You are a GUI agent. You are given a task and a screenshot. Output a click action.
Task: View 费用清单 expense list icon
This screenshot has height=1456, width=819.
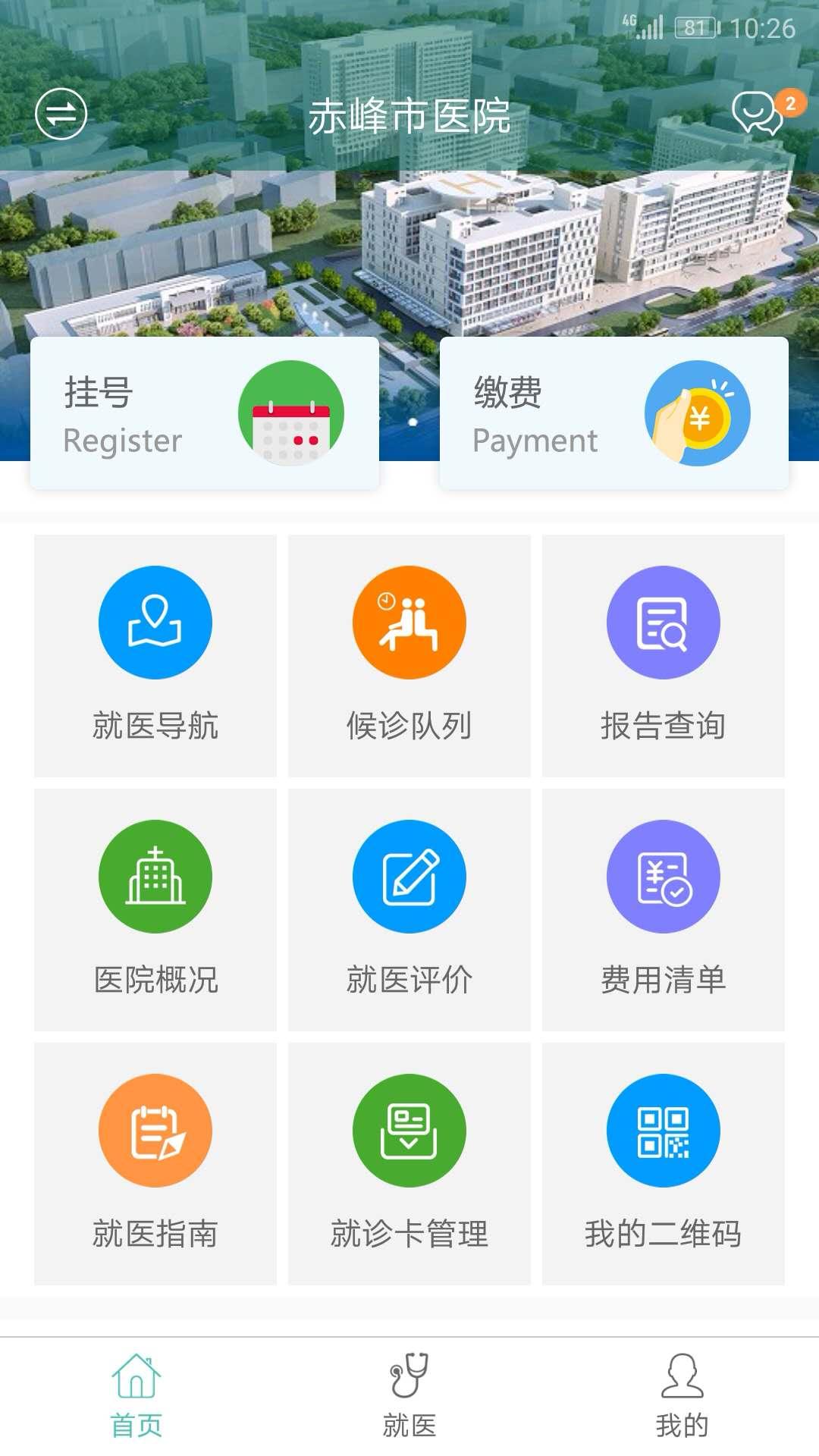click(x=664, y=876)
